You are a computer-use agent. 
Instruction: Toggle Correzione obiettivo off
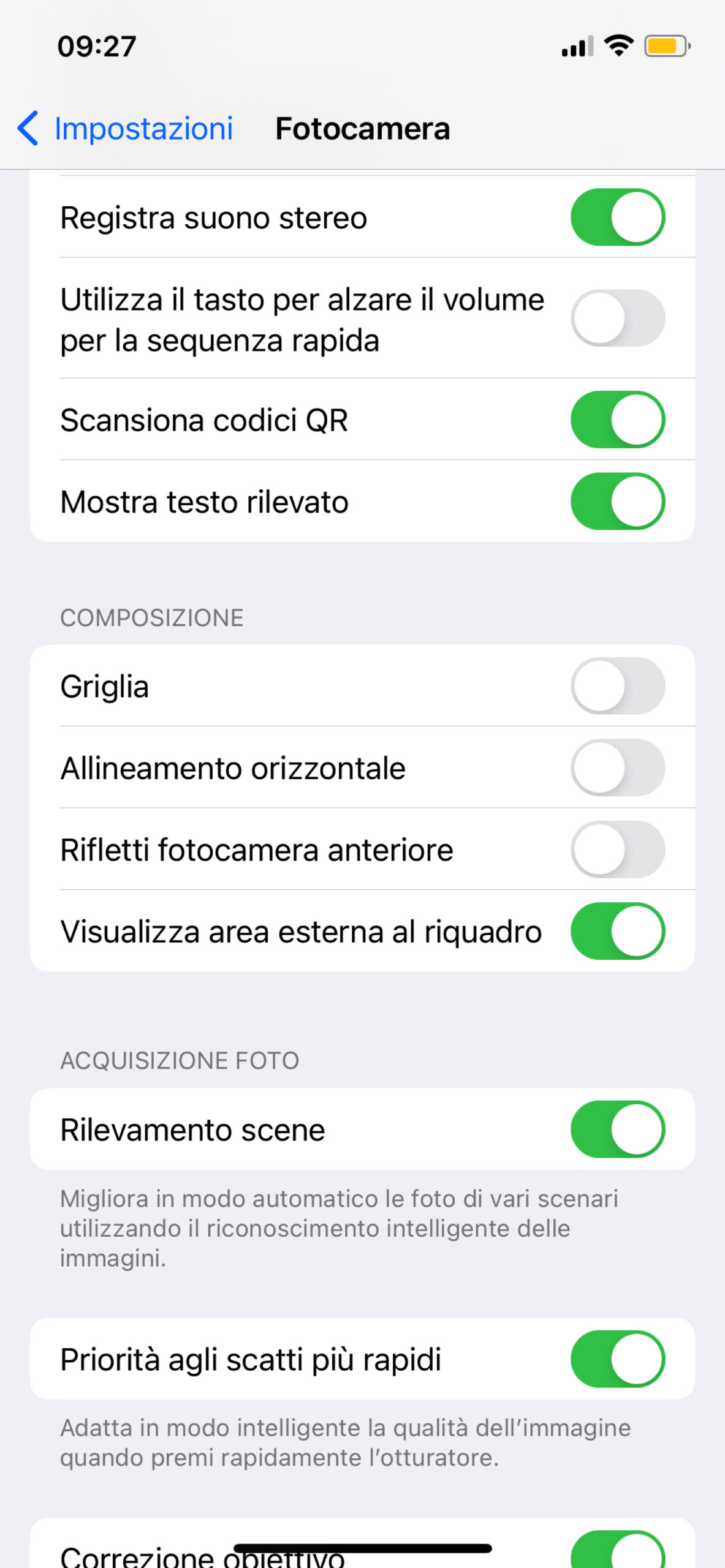[x=617, y=1553]
